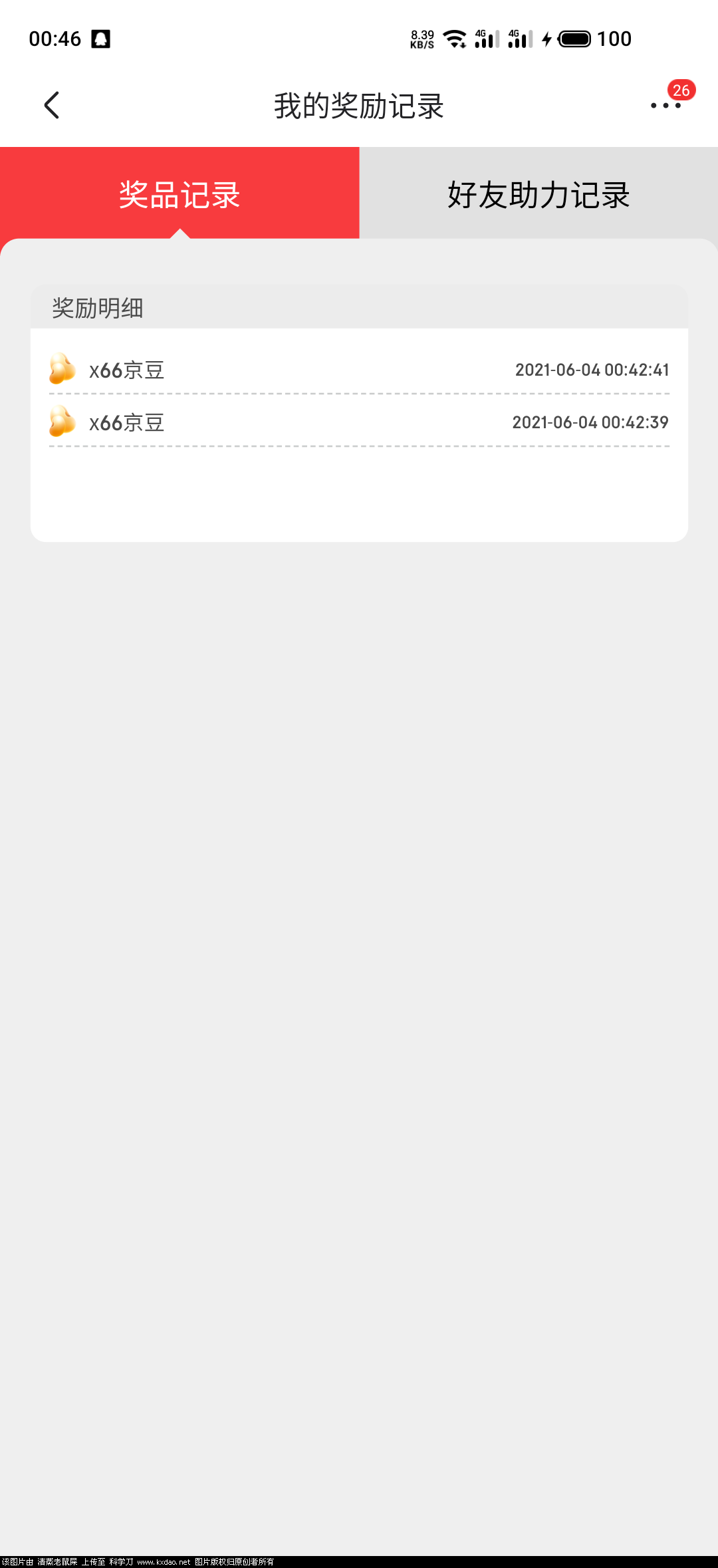Open the three-dot more menu
The width and height of the screenshot is (718, 1568).
tap(665, 105)
